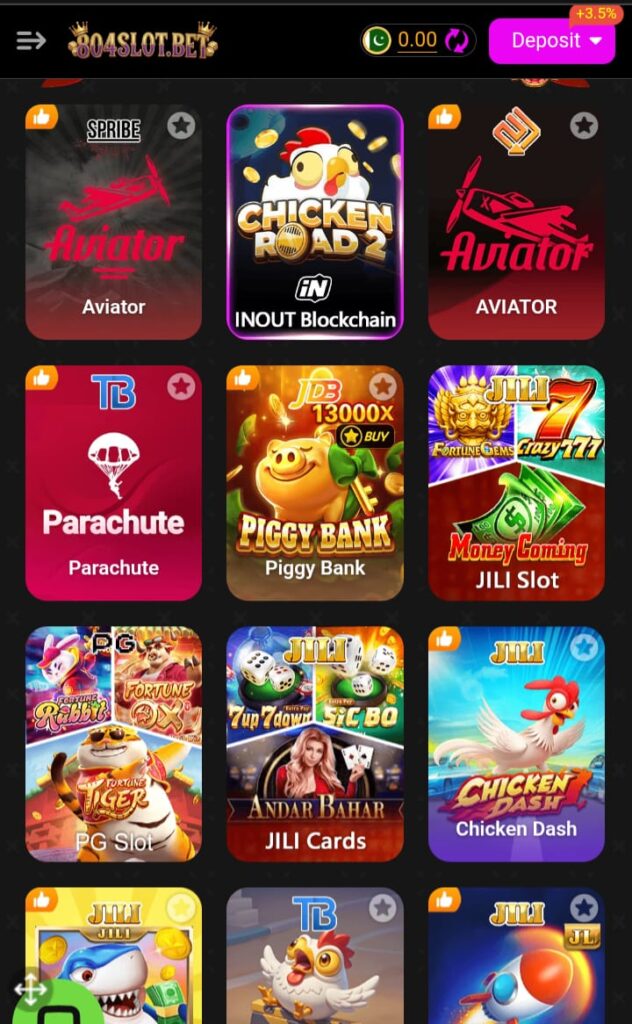Open the TB chicken game card
This screenshot has width=632, height=1024.
[315, 960]
